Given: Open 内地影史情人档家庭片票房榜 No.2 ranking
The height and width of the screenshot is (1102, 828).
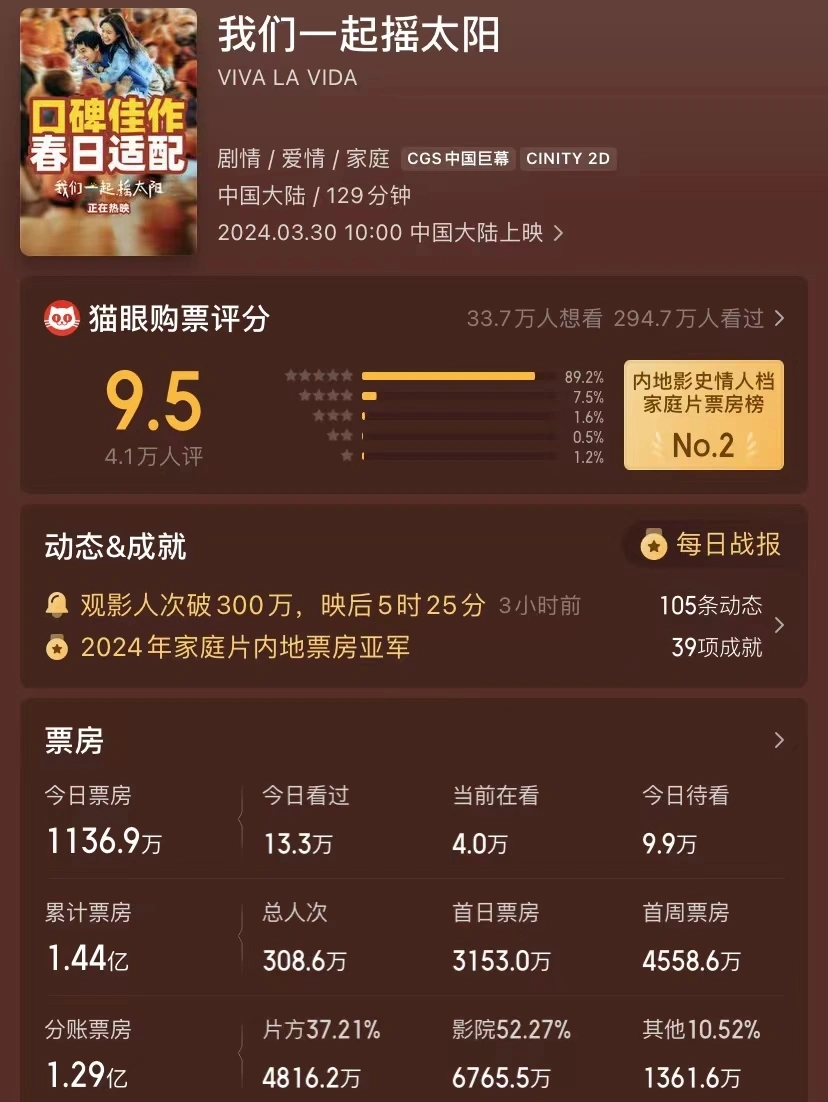Looking at the screenshot, I should 703,415.
